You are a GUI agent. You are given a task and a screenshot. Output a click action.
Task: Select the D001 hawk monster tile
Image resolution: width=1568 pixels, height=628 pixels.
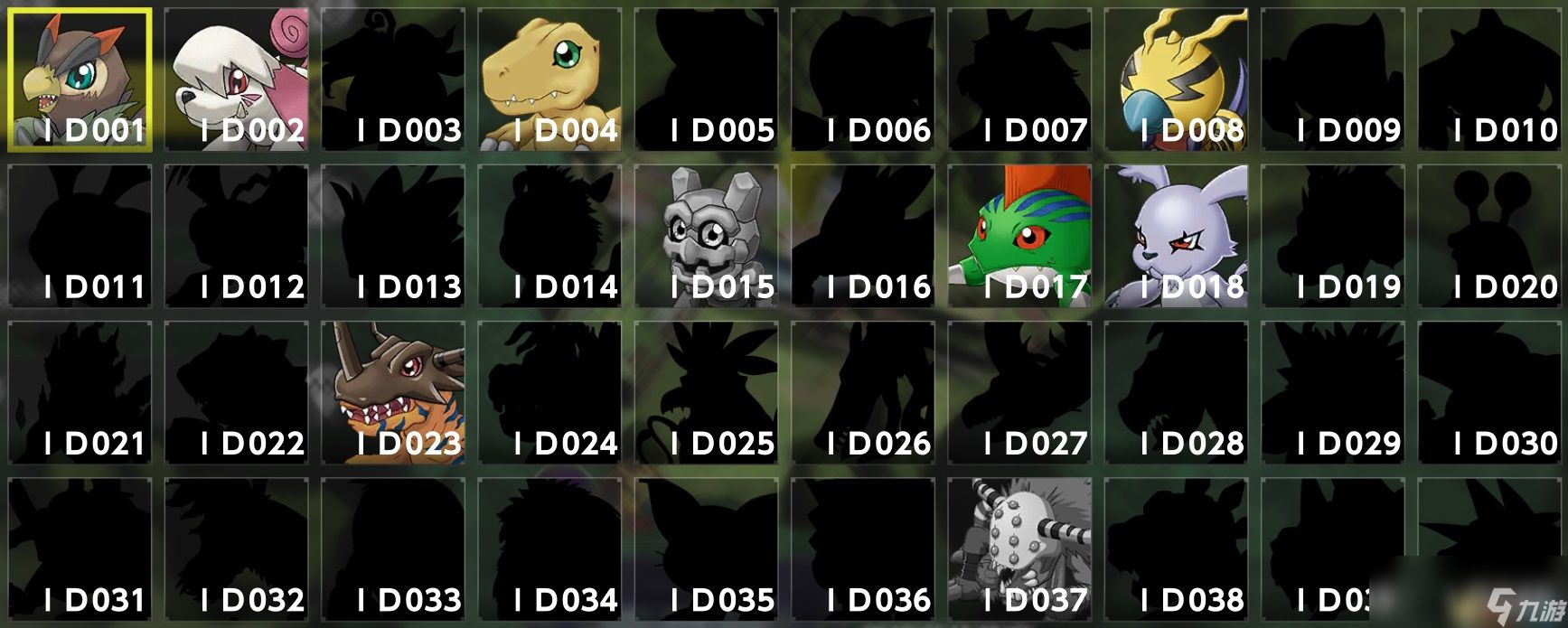pos(80,79)
